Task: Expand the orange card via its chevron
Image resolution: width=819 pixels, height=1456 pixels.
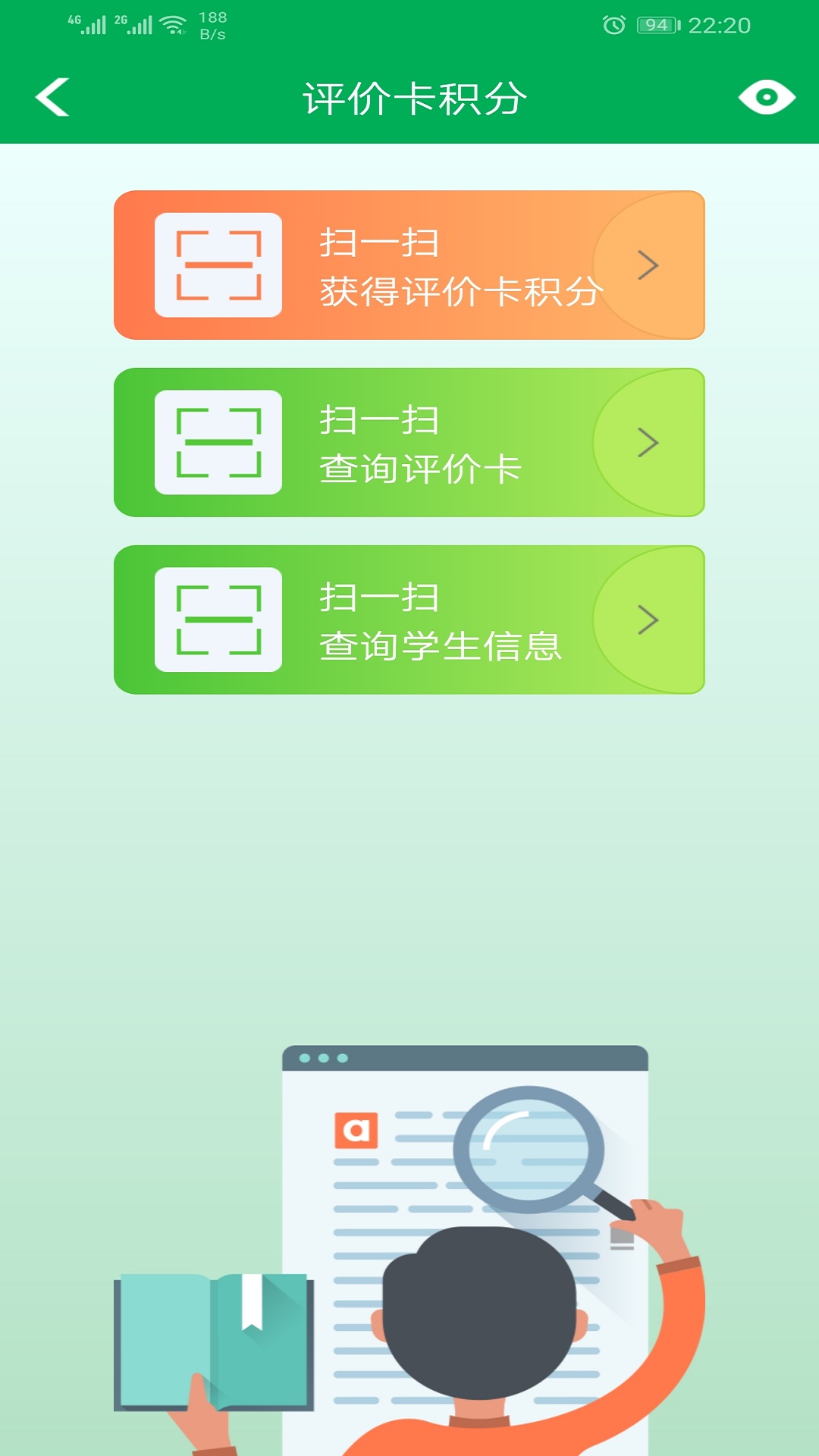Action: coord(648,265)
